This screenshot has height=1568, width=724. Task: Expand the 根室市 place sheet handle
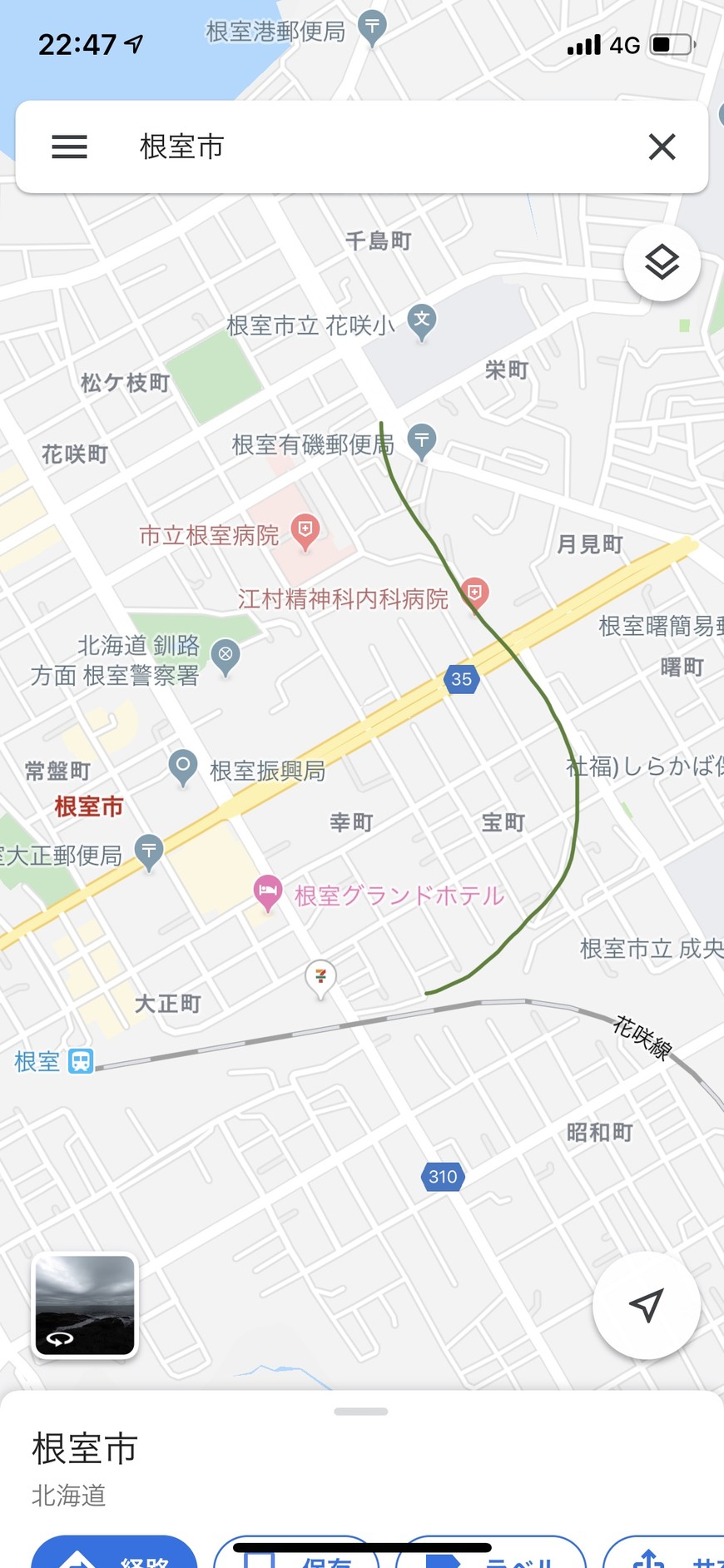point(361,1412)
